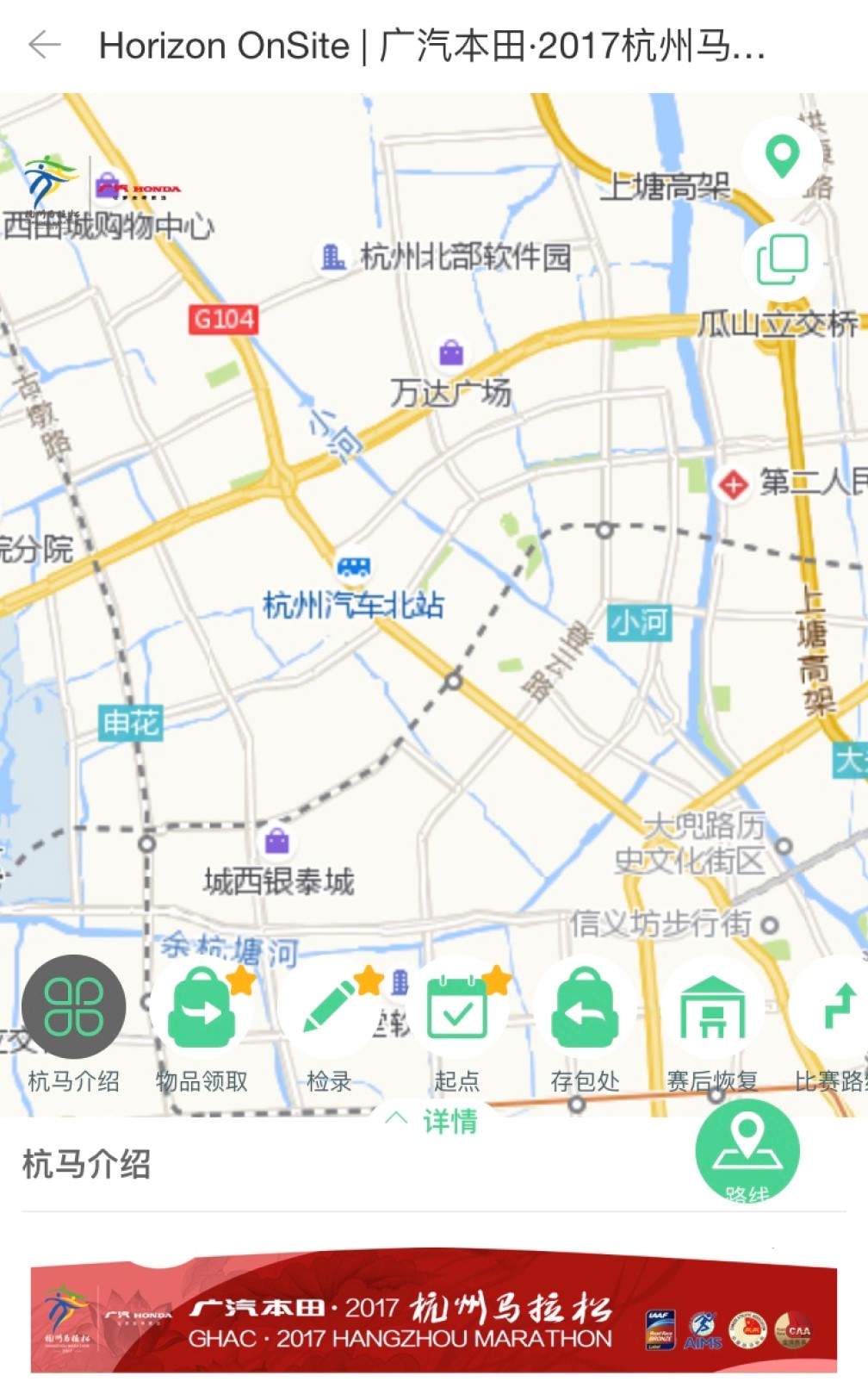The width and height of the screenshot is (868, 1394).
Task: Select the 杭马介绍 category
Action: pyautogui.click(x=74, y=1025)
